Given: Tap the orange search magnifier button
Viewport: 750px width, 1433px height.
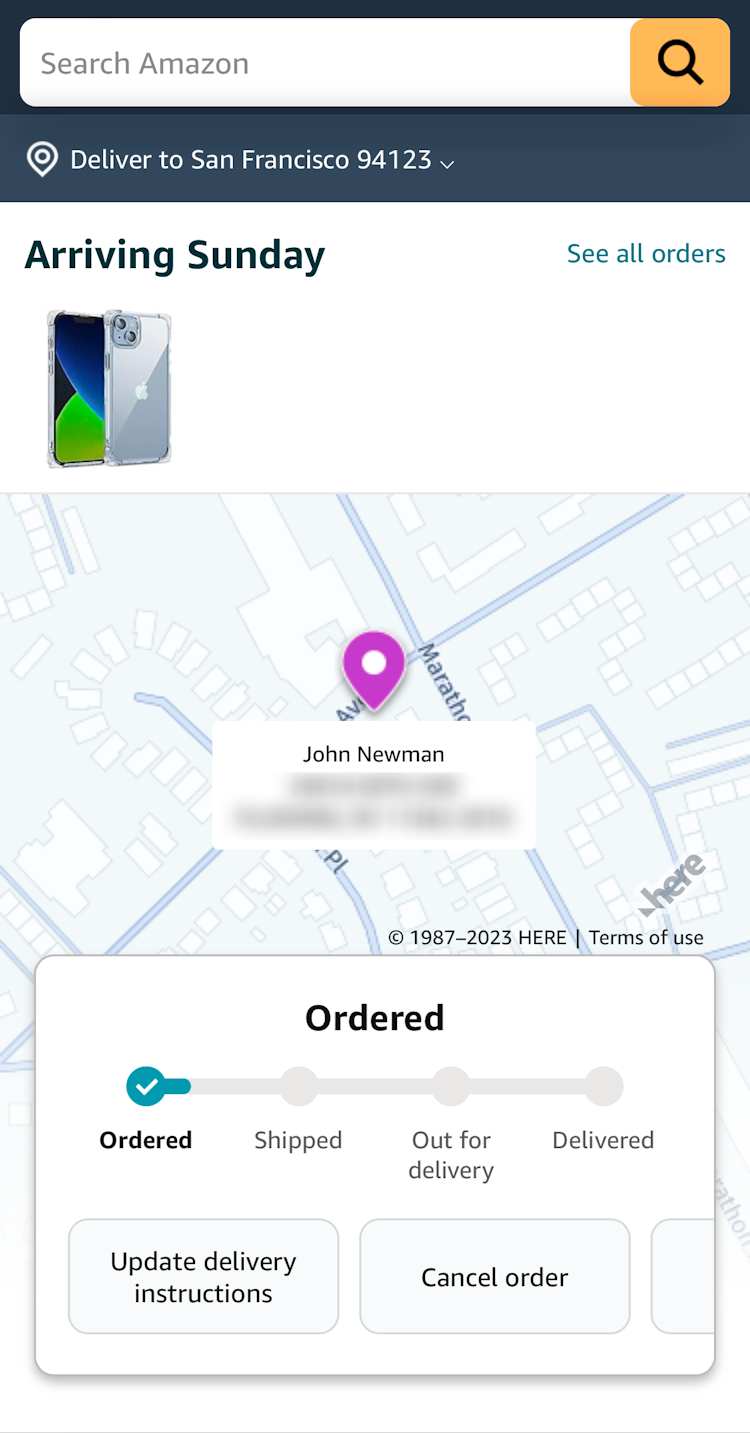Looking at the screenshot, I should [x=680, y=63].
